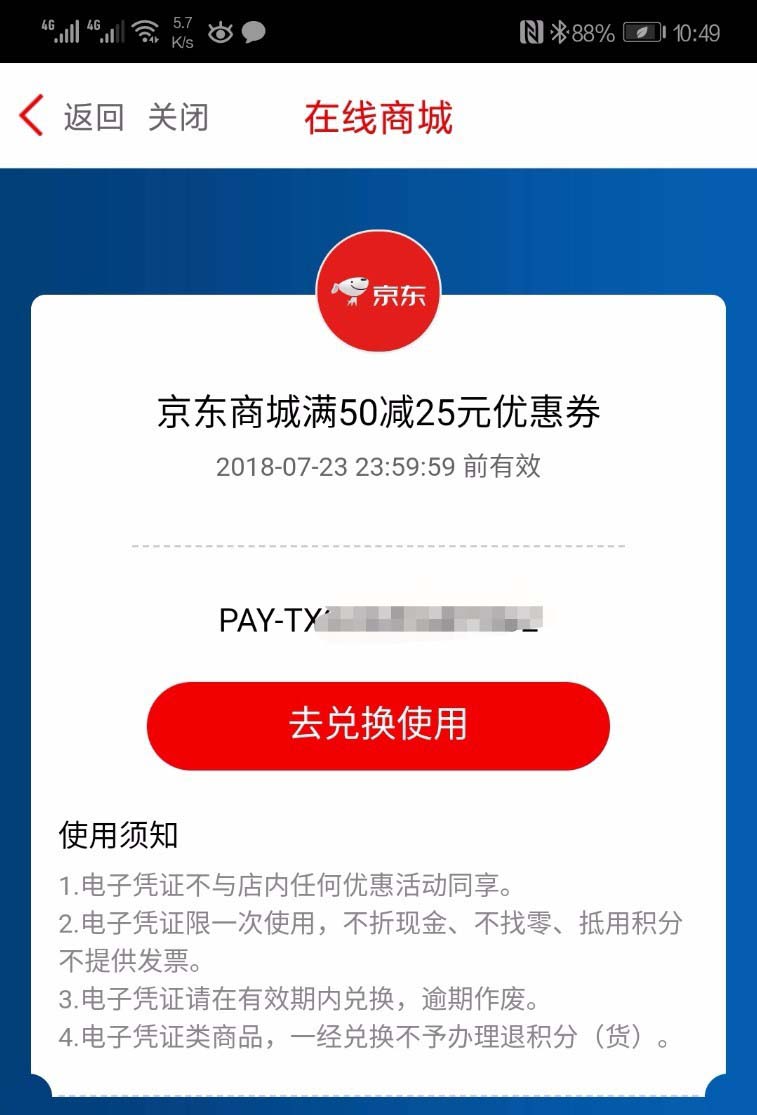The width and height of the screenshot is (757, 1115).
Task: Close the page via 关闭
Action: pos(178,117)
